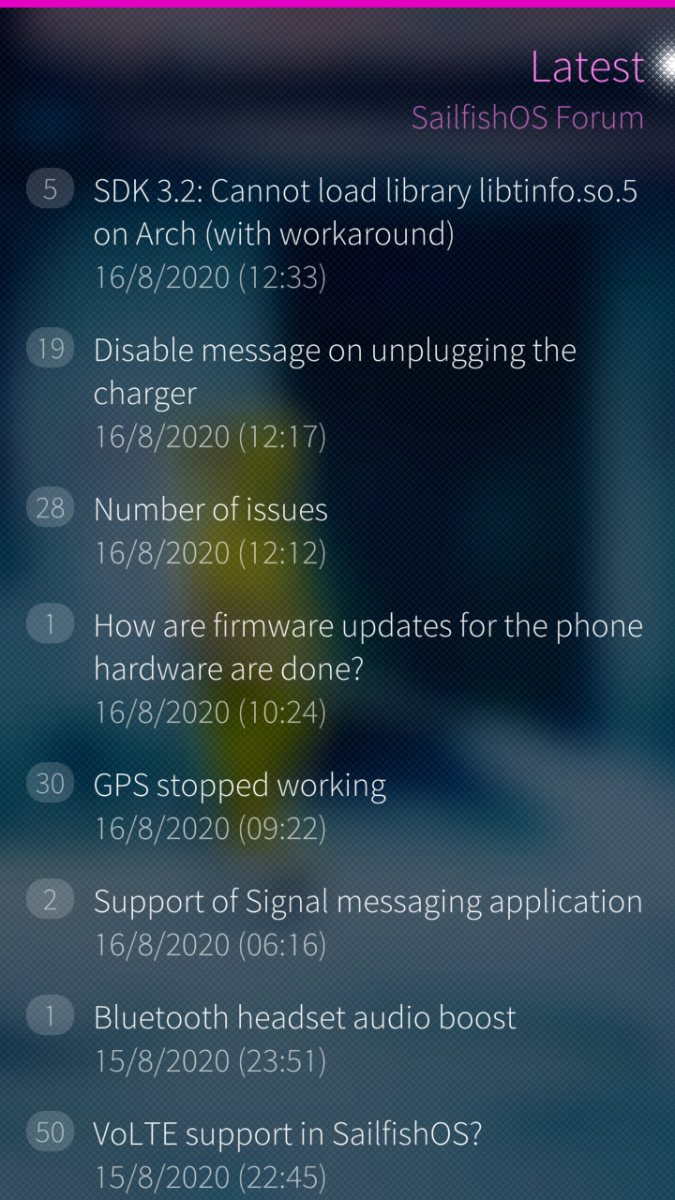Read the 'VoLTE support in SailfishOS?' thread

288,1134
